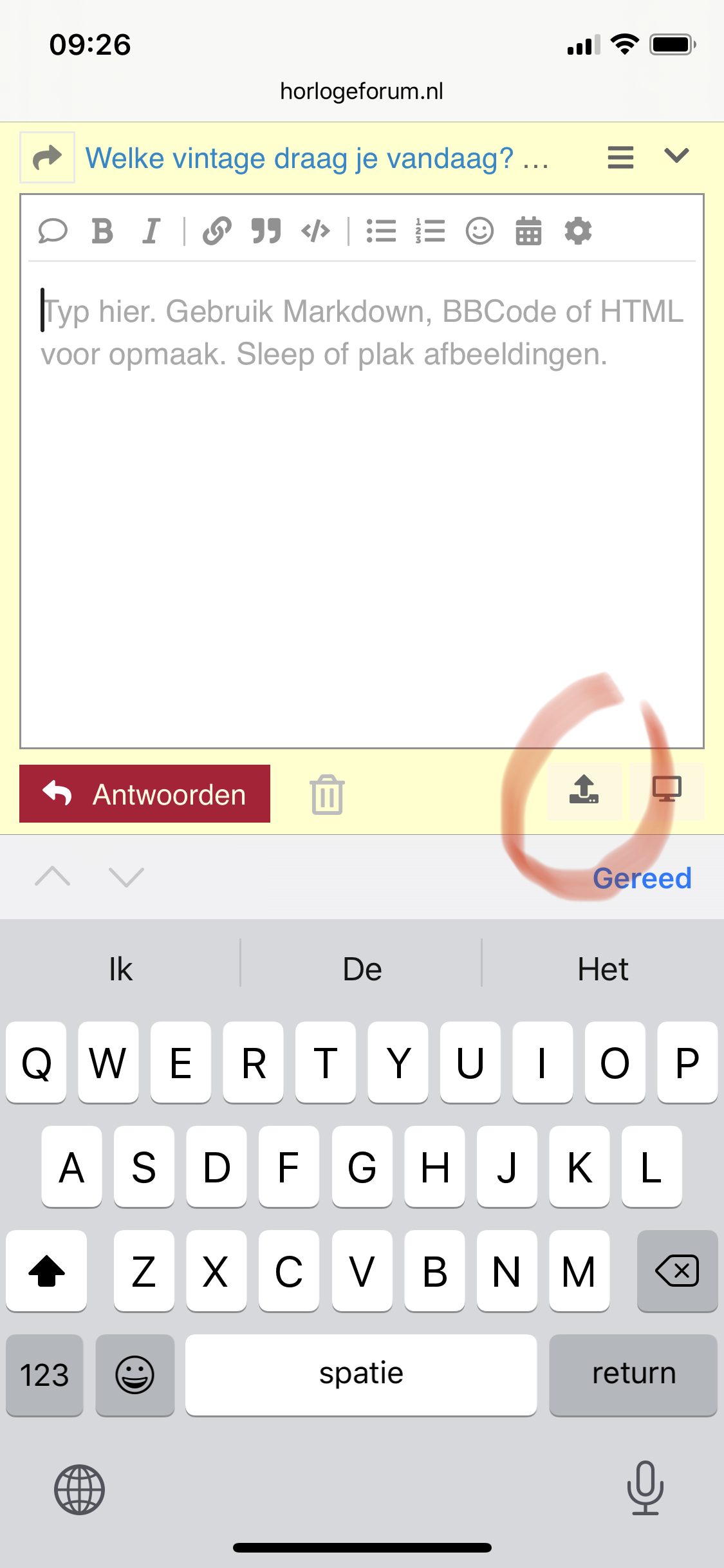The height and width of the screenshot is (1568, 724).
Task: Submit reply with the Antwoorden button
Action: click(145, 794)
